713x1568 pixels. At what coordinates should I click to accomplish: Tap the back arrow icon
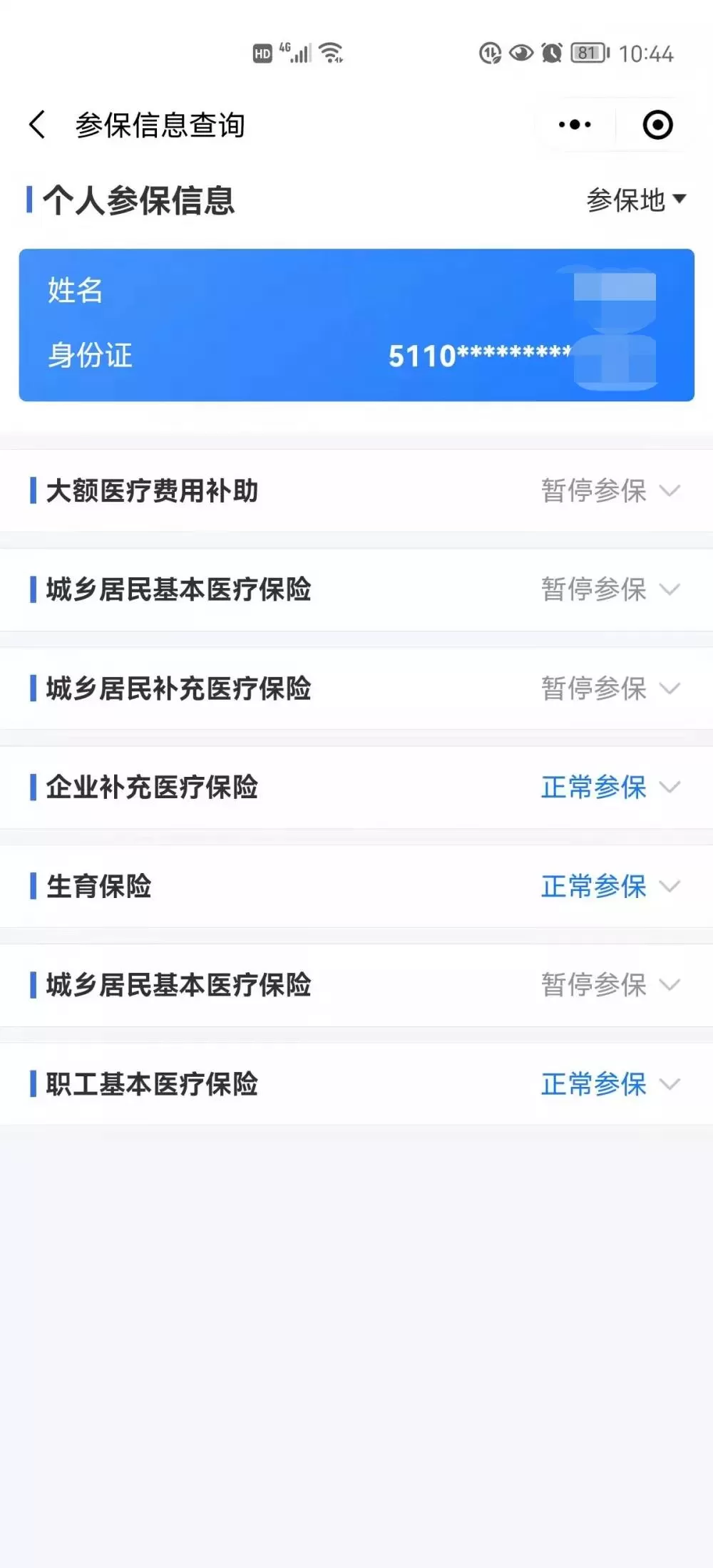point(36,124)
